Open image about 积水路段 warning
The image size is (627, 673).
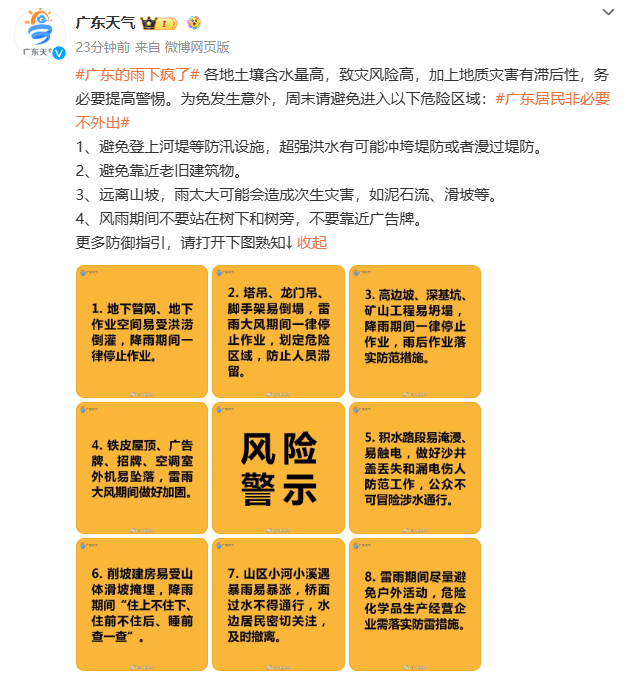414,467
